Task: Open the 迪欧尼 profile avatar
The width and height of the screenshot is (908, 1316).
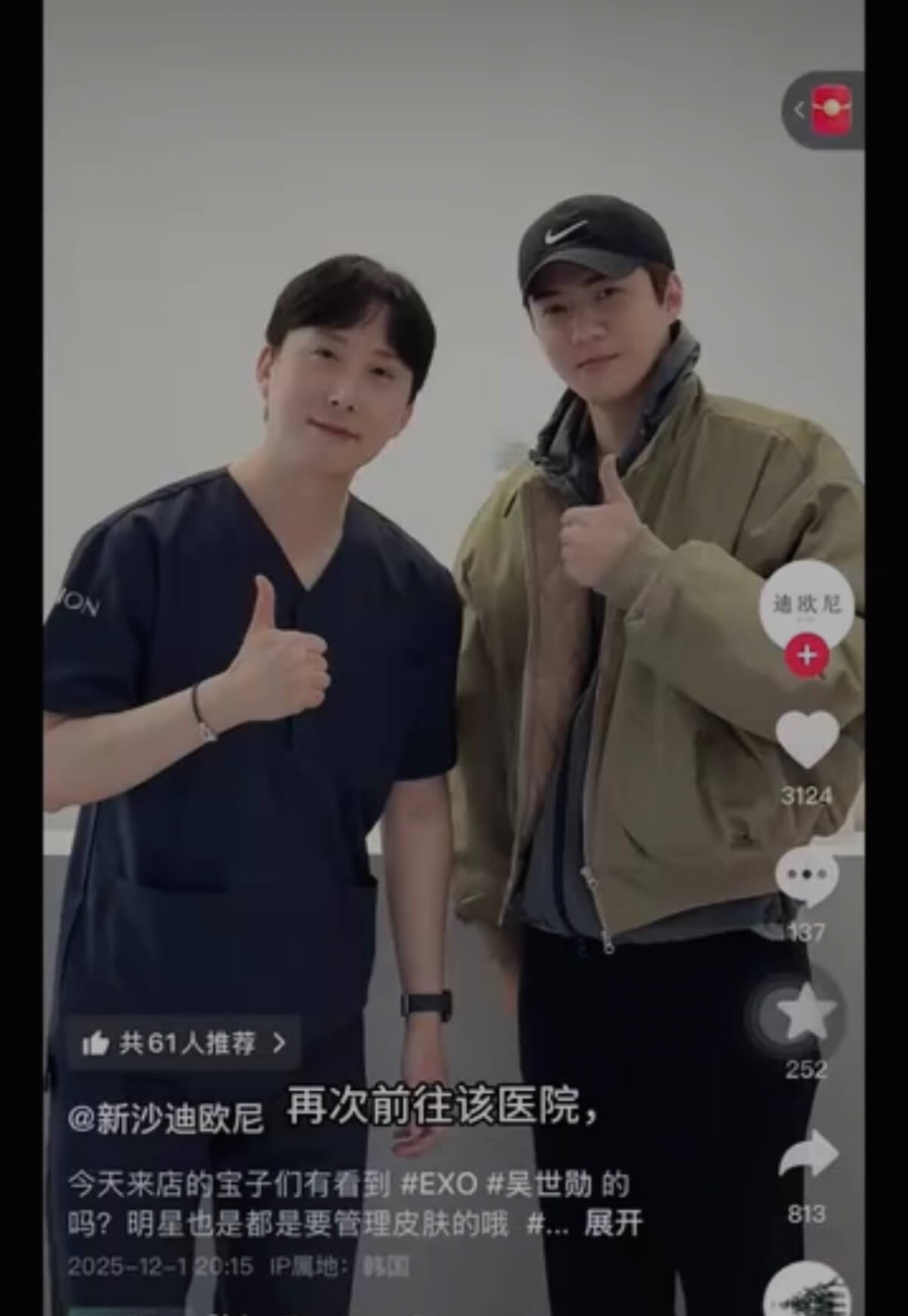Action: tap(807, 604)
